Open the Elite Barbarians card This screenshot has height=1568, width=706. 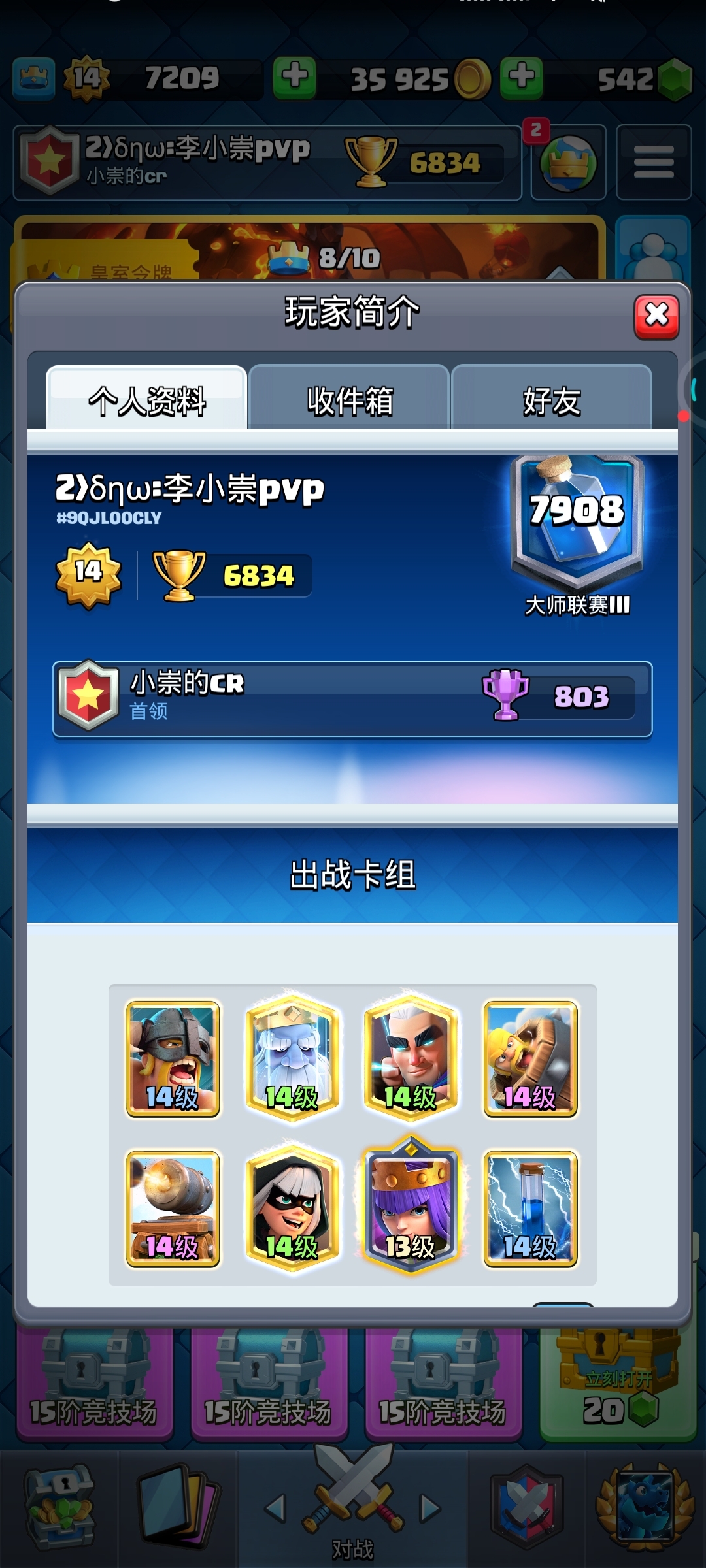[173, 1059]
